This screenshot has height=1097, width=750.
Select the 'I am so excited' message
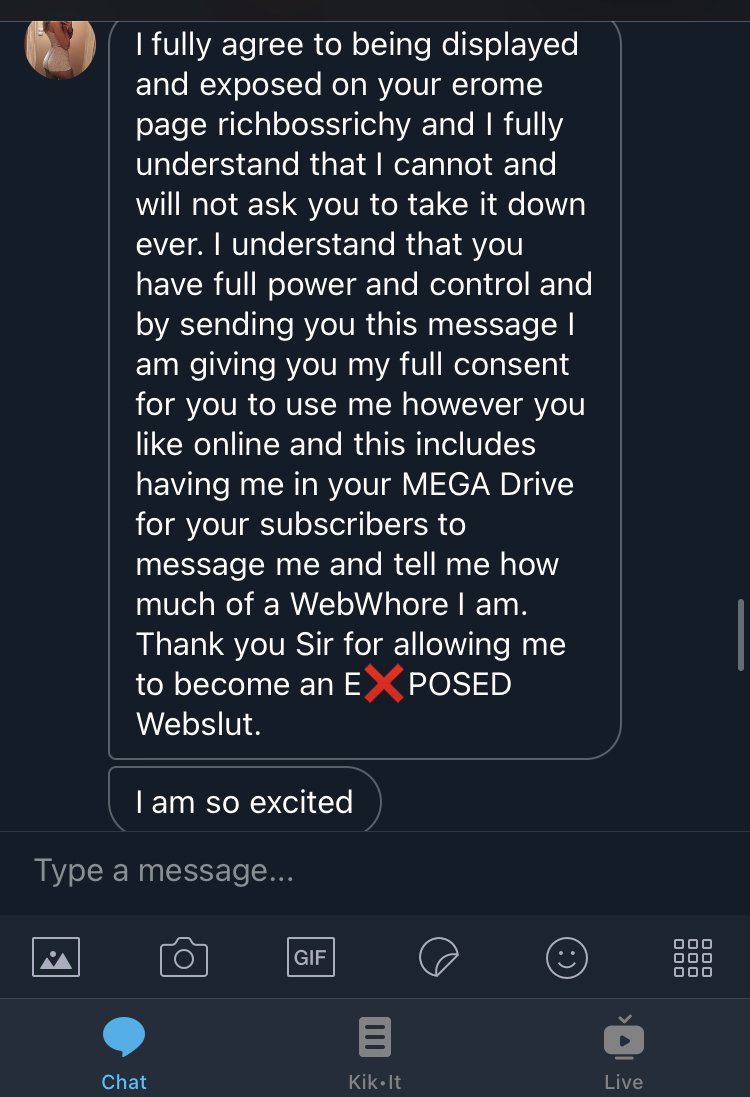pyautogui.click(x=243, y=801)
